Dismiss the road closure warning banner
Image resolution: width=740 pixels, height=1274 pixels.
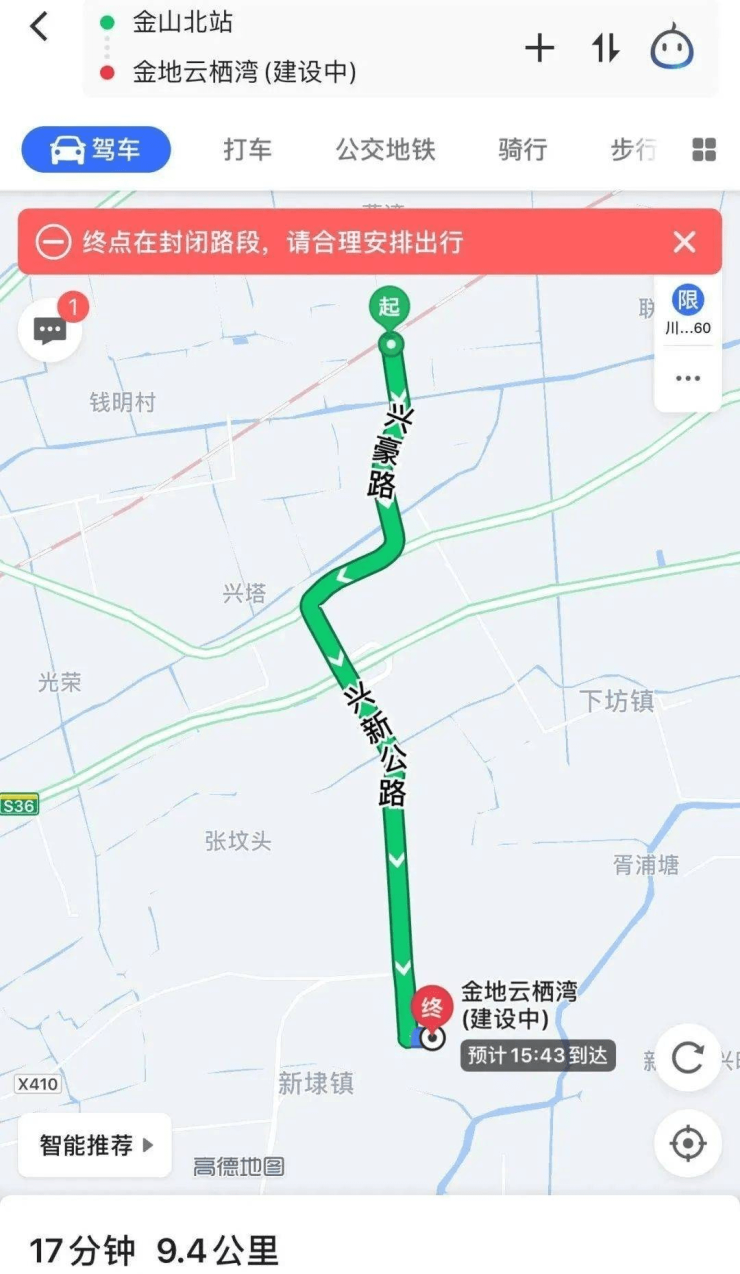pos(684,241)
